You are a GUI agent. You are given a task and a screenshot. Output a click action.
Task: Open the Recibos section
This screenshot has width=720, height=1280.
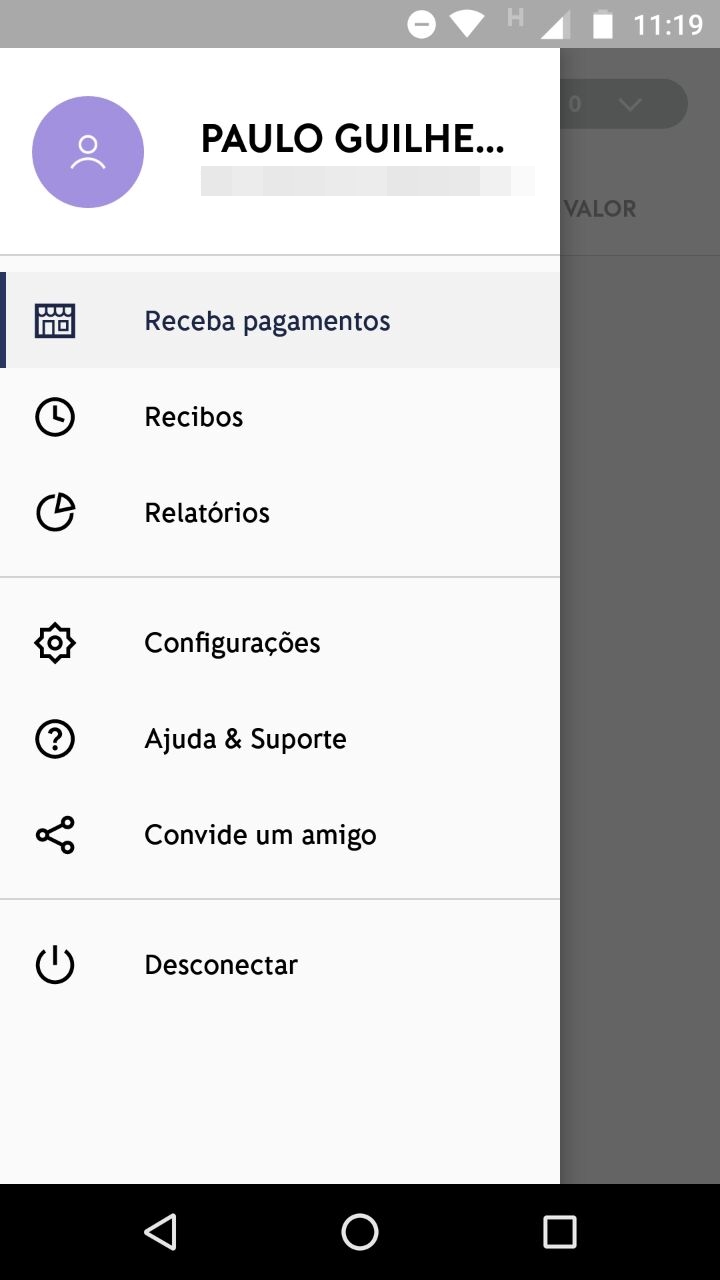tap(280, 416)
